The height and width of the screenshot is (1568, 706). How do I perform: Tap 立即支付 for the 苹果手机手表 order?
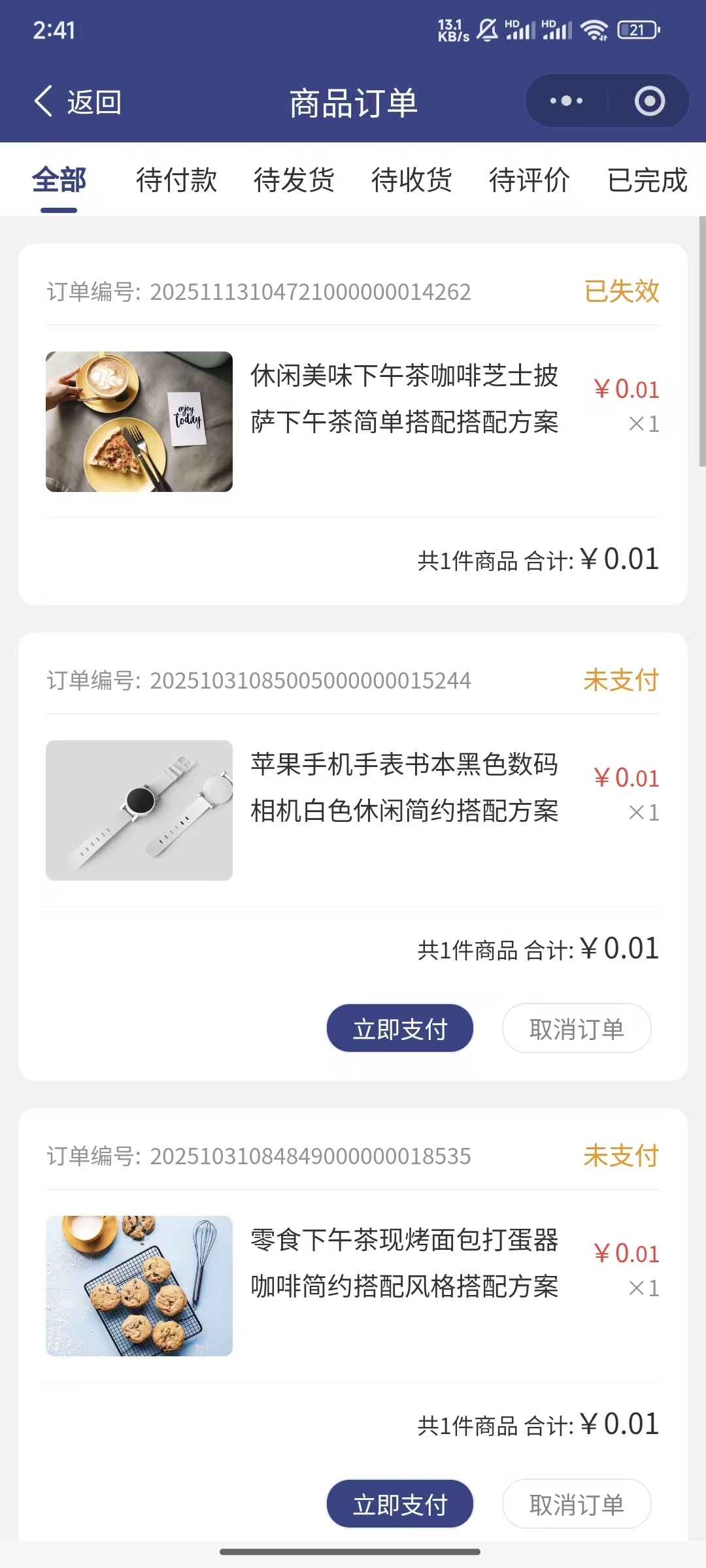tap(400, 1028)
